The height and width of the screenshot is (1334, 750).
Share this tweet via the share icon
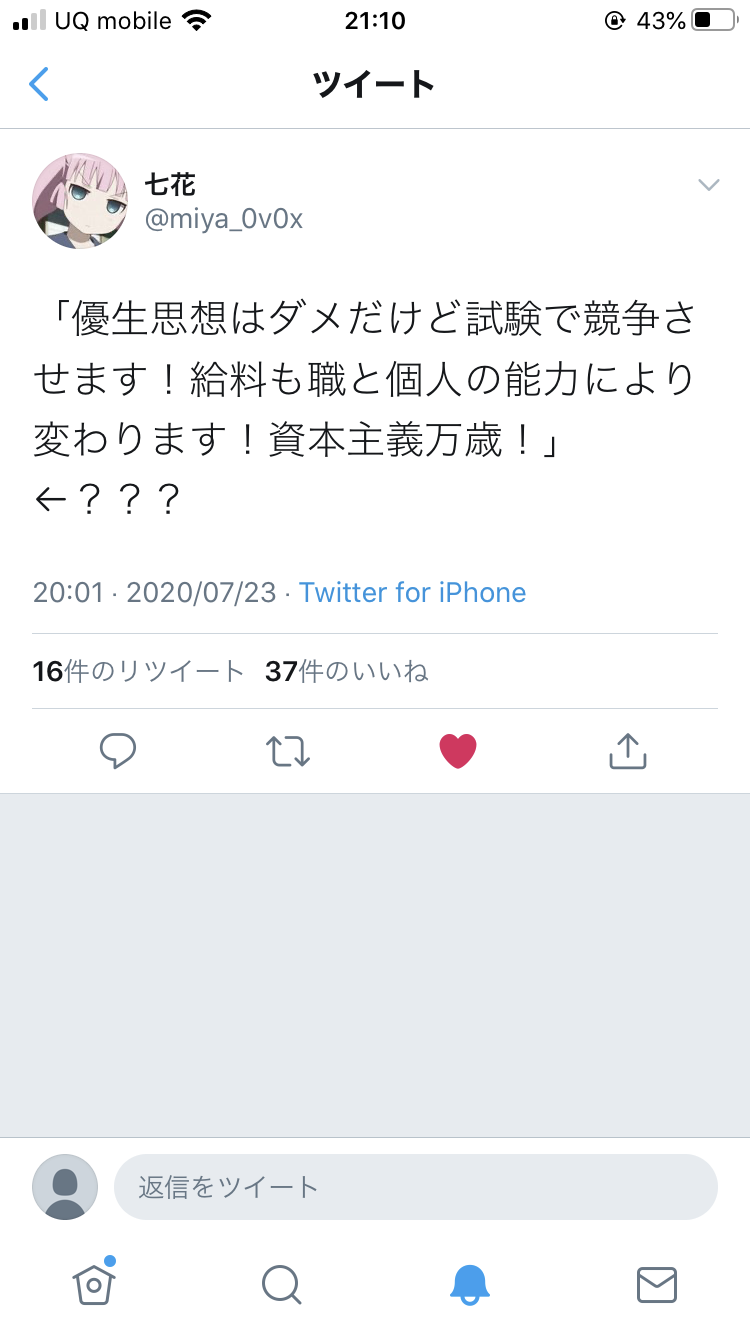(628, 751)
